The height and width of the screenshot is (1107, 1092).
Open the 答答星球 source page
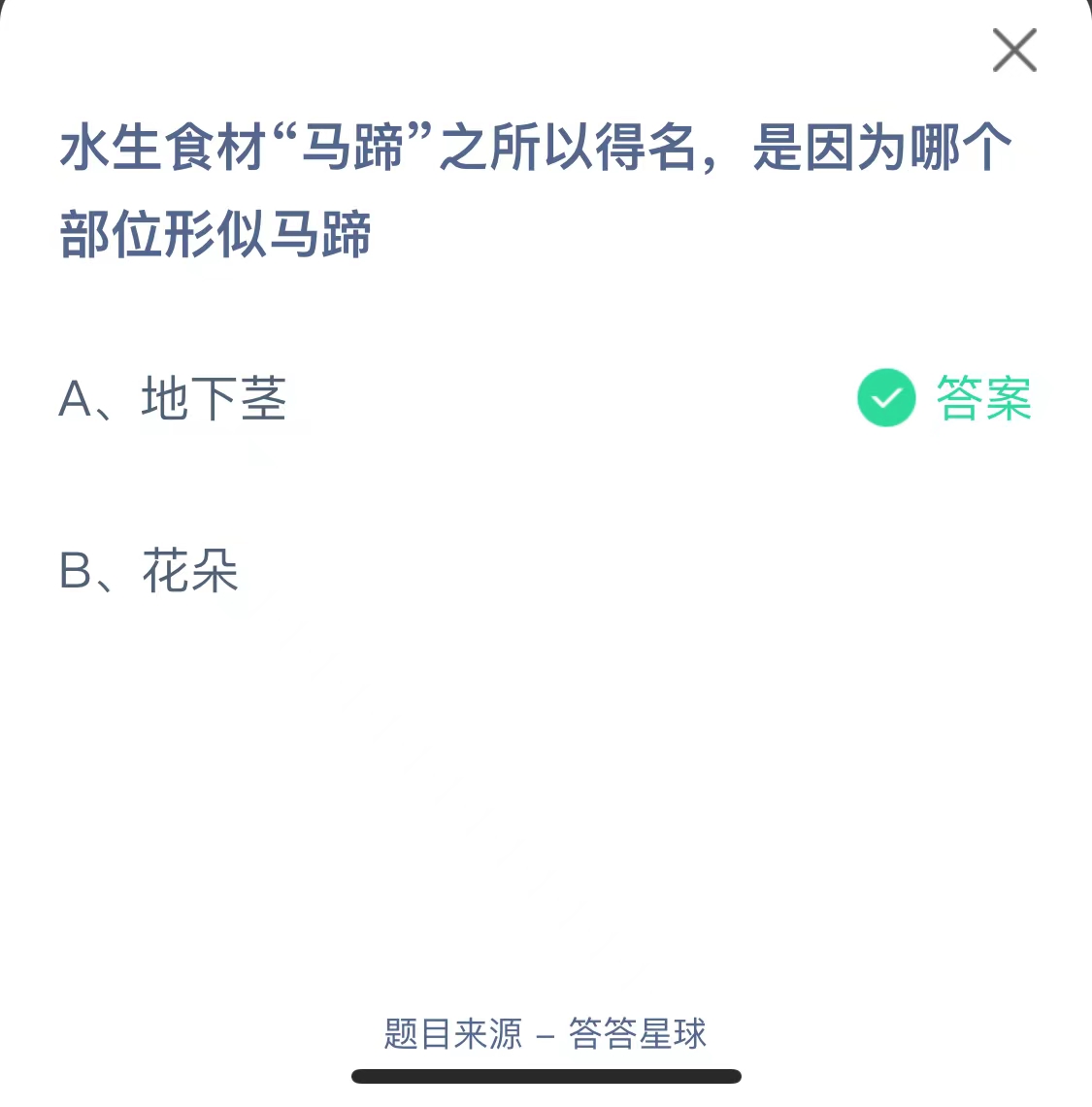[x=636, y=1035]
